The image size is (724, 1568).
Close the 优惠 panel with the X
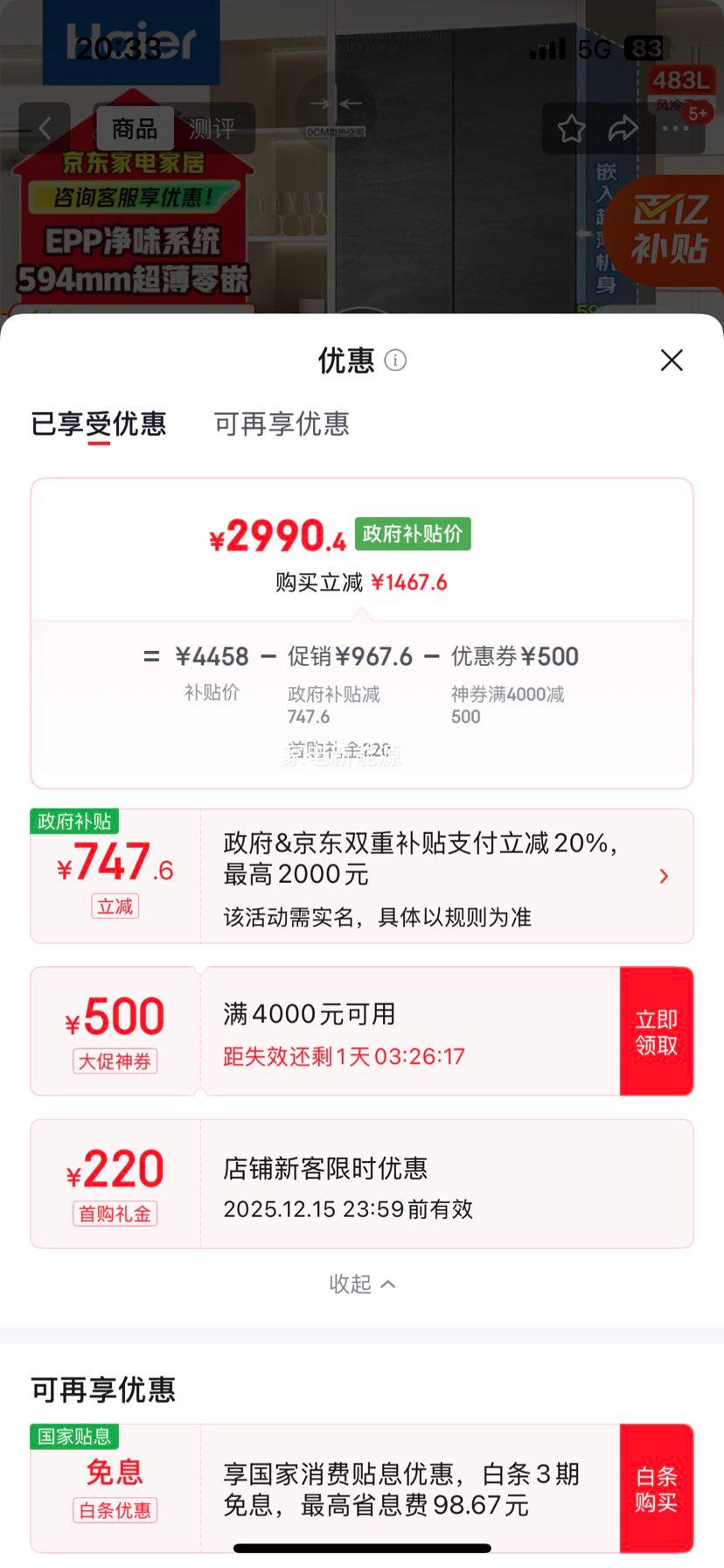671,360
